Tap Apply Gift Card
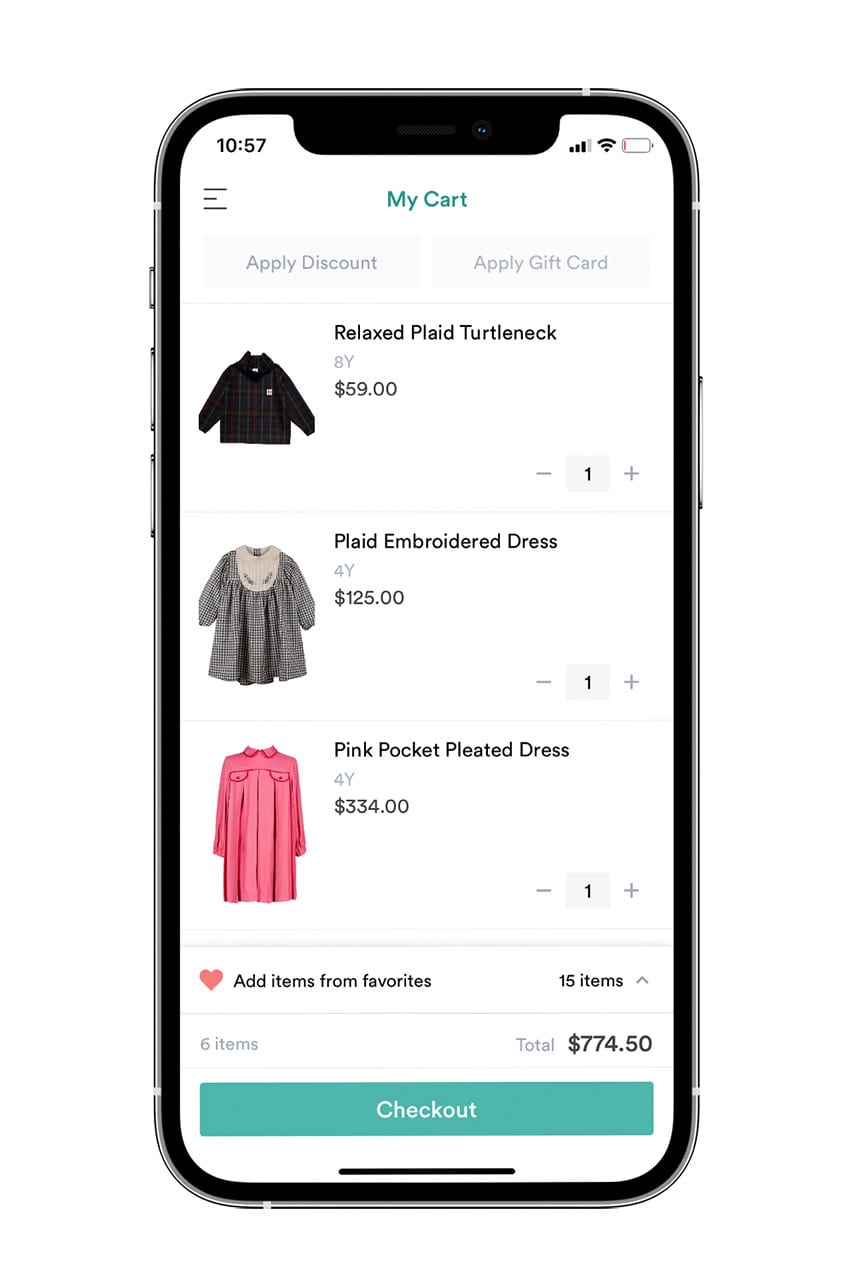This screenshot has width=853, height=1280. [x=540, y=263]
